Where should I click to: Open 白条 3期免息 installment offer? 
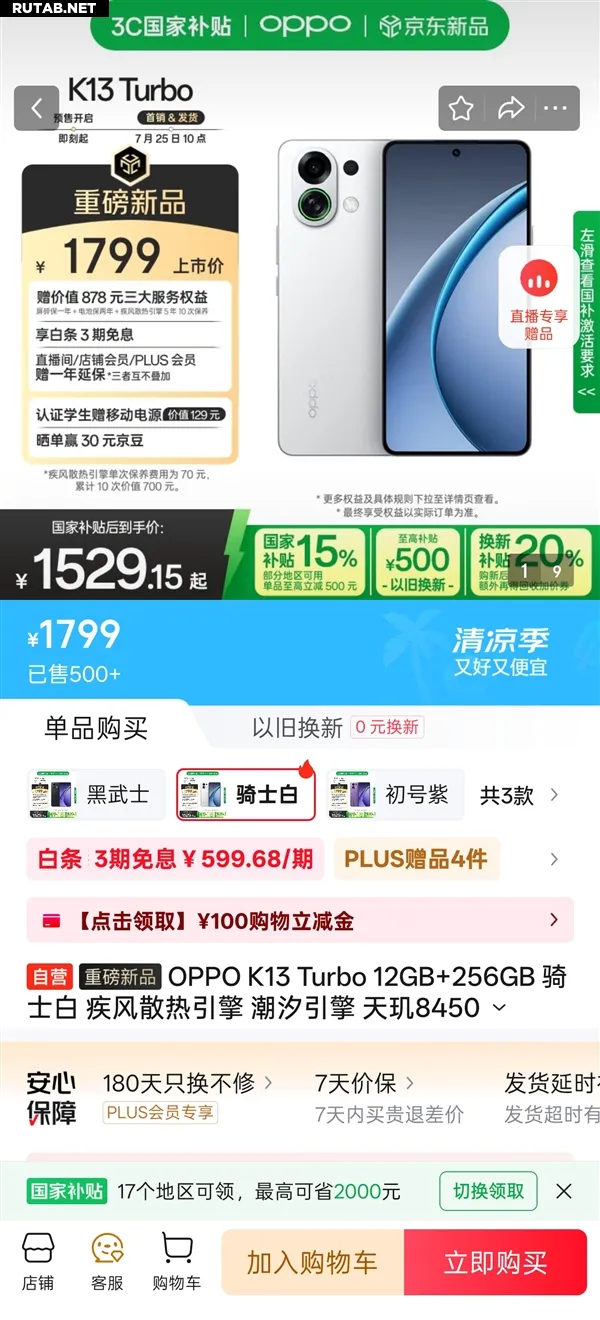(175, 859)
